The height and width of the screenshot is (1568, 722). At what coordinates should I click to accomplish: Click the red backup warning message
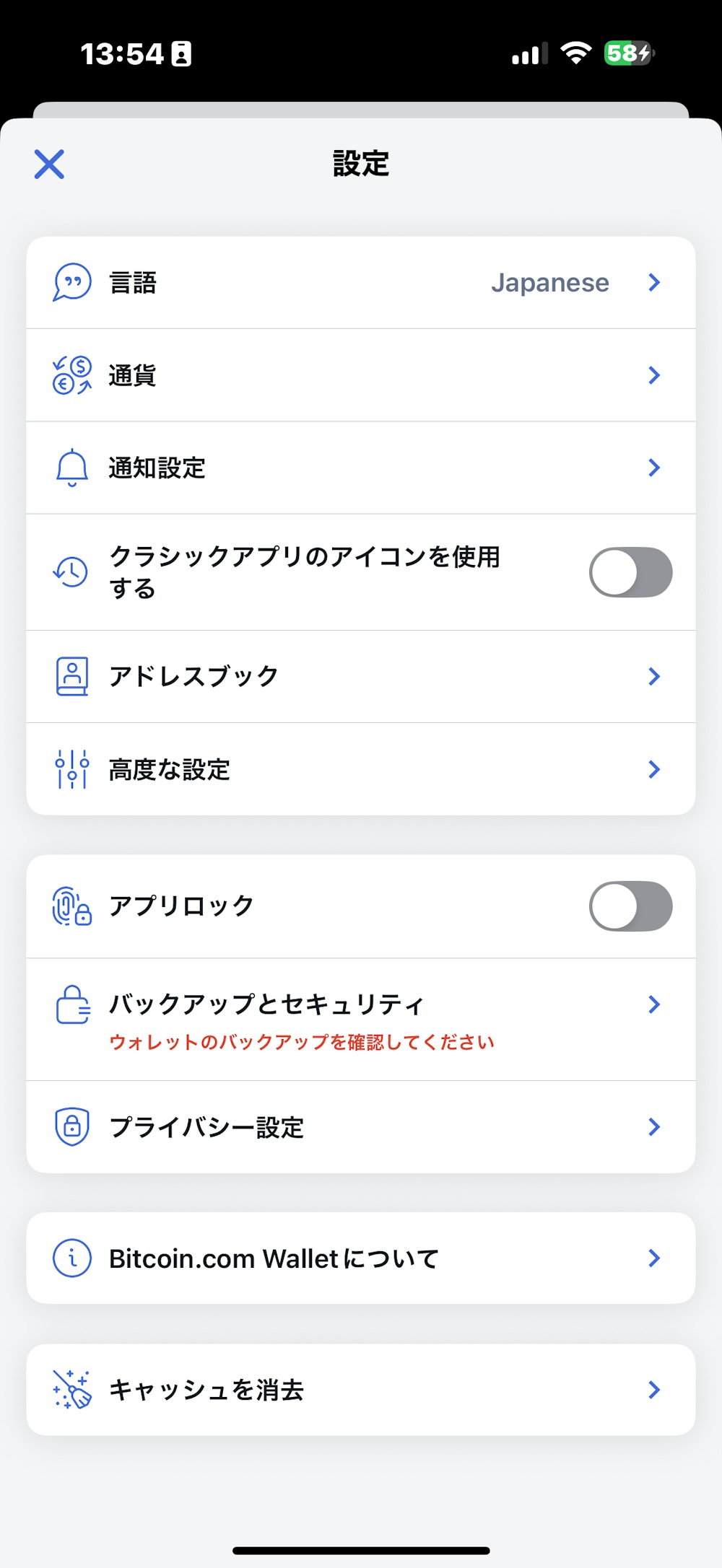301,1041
